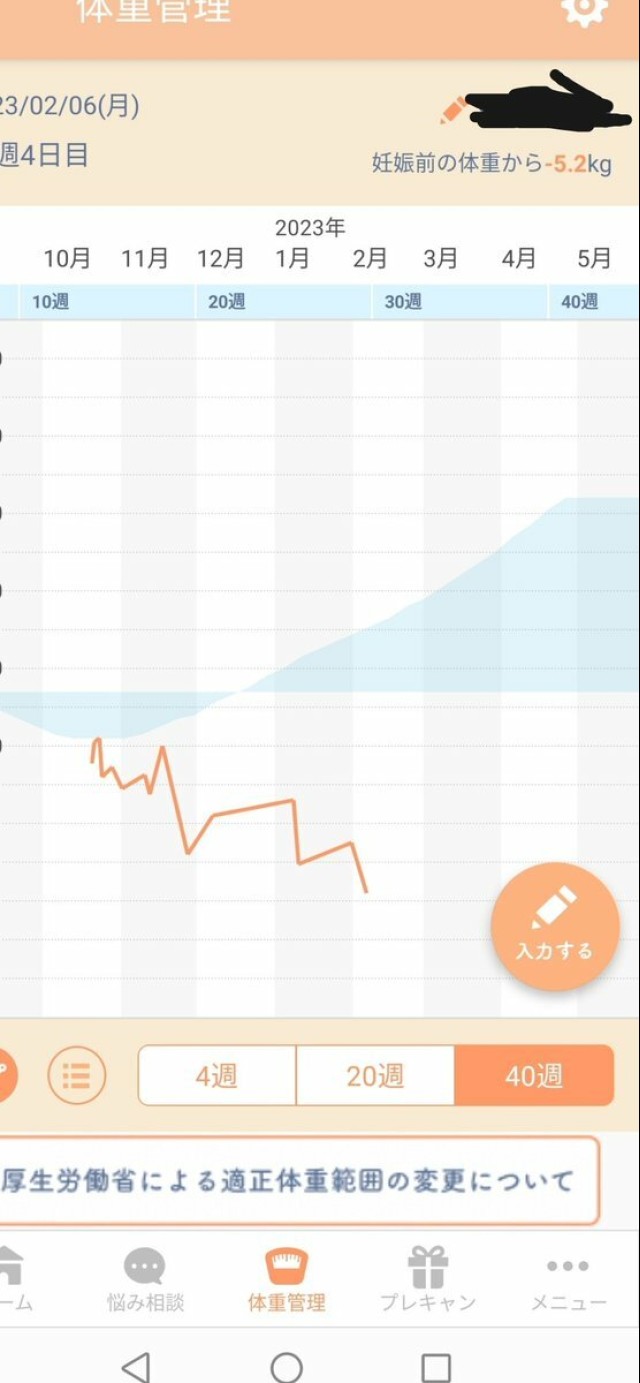Image resolution: width=640 pixels, height=1383 pixels.
Task: Switch graph to the 4週 view
Action: [217, 1076]
